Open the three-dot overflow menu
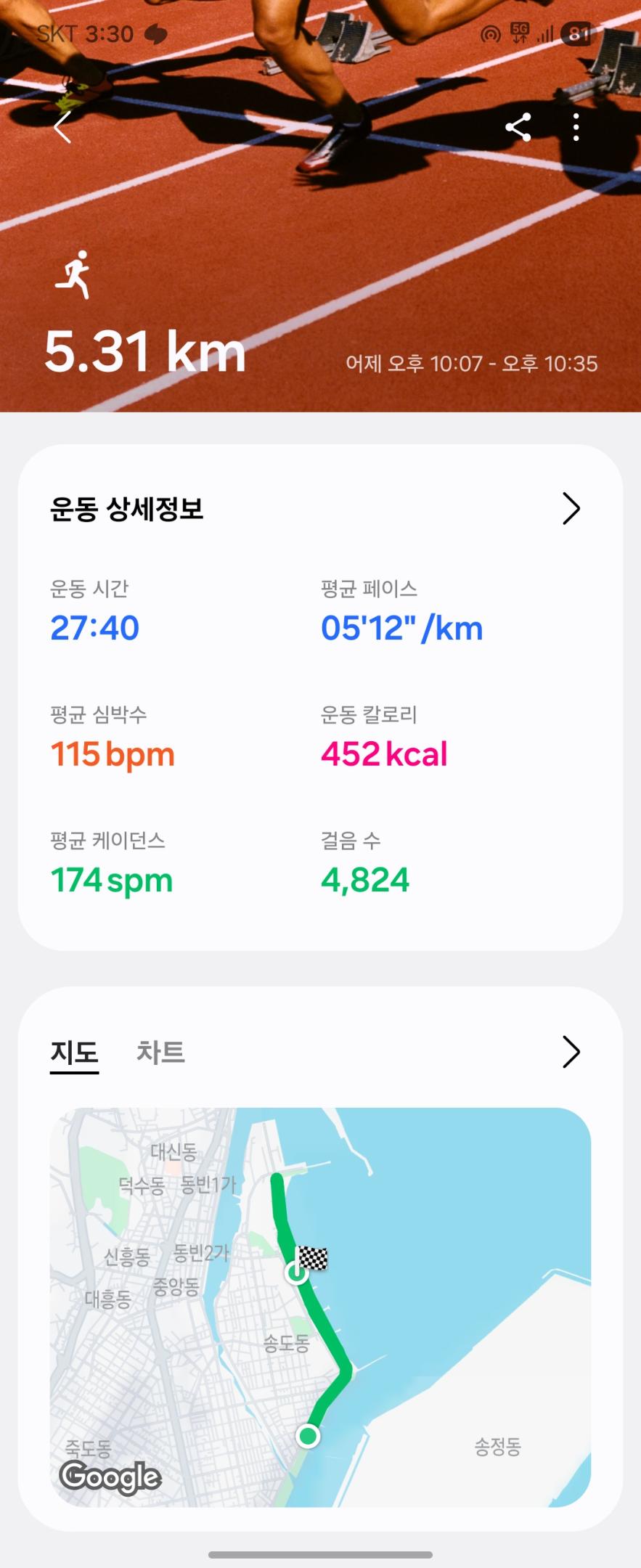The image size is (641, 1568). tap(576, 128)
